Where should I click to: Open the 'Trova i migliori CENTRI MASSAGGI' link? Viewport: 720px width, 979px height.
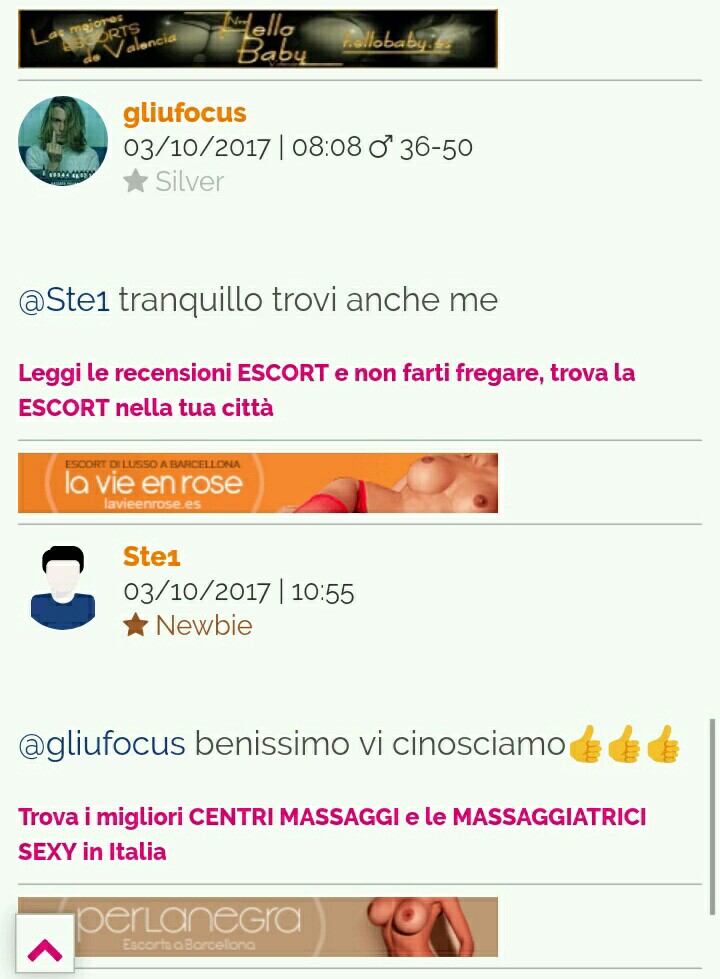332,834
